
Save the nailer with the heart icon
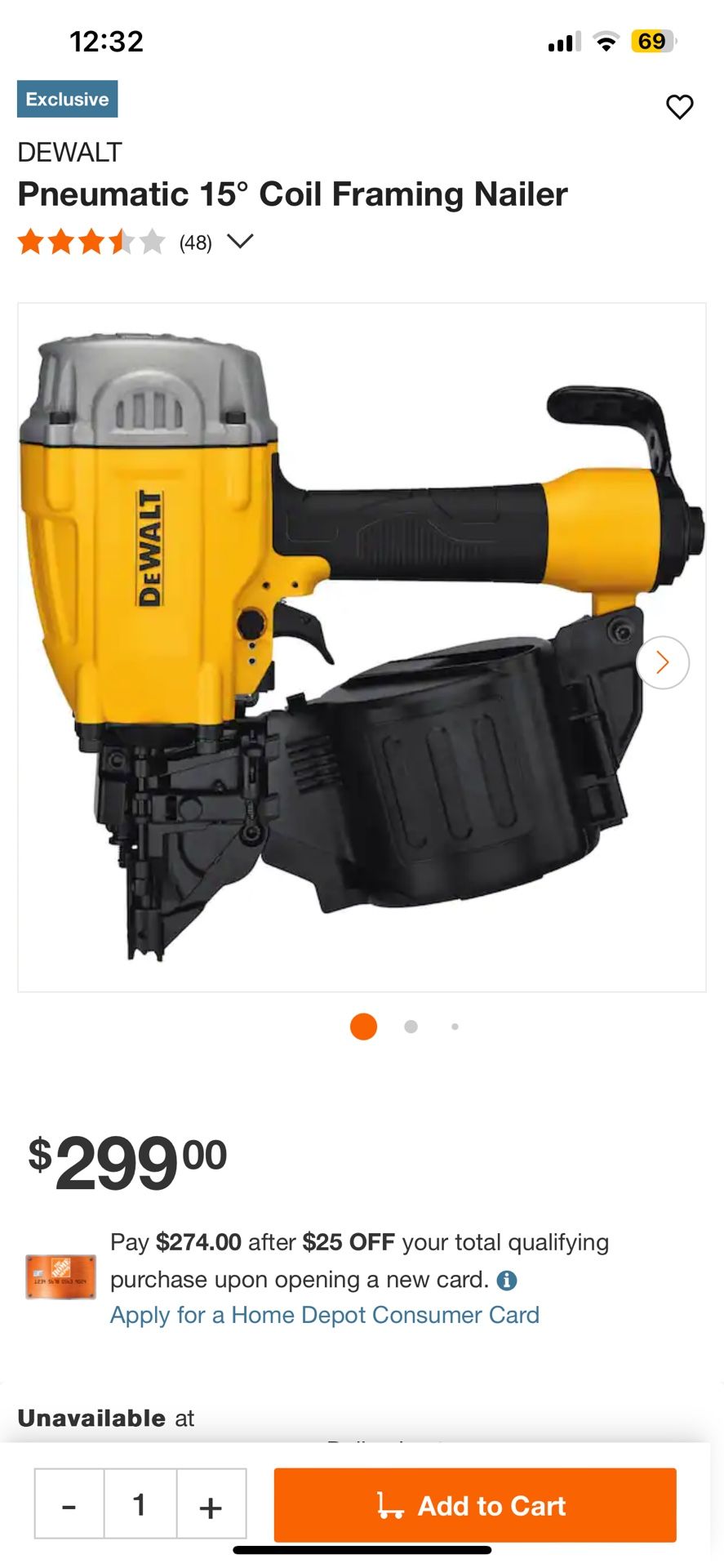(x=679, y=107)
